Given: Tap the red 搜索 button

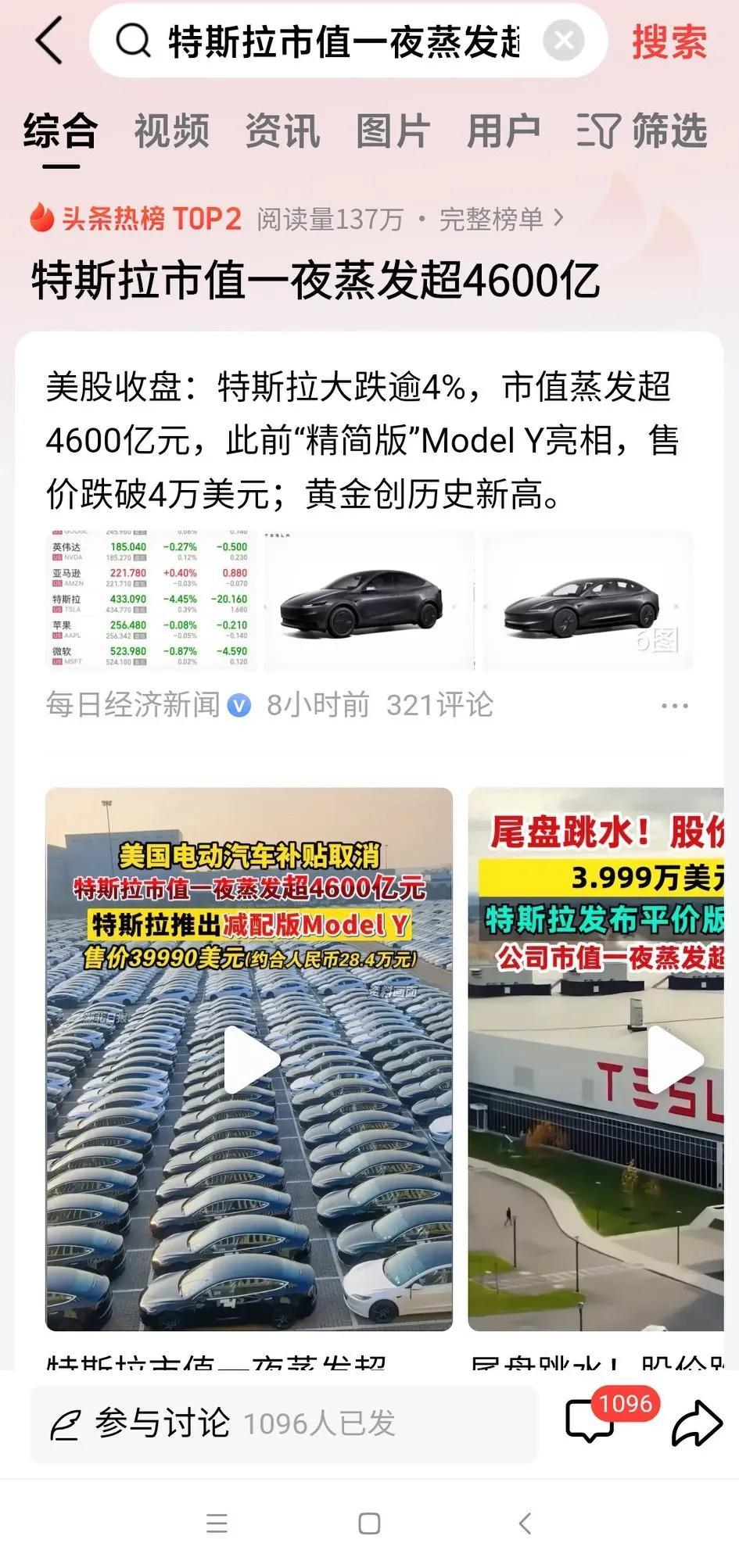Looking at the screenshot, I should (669, 41).
